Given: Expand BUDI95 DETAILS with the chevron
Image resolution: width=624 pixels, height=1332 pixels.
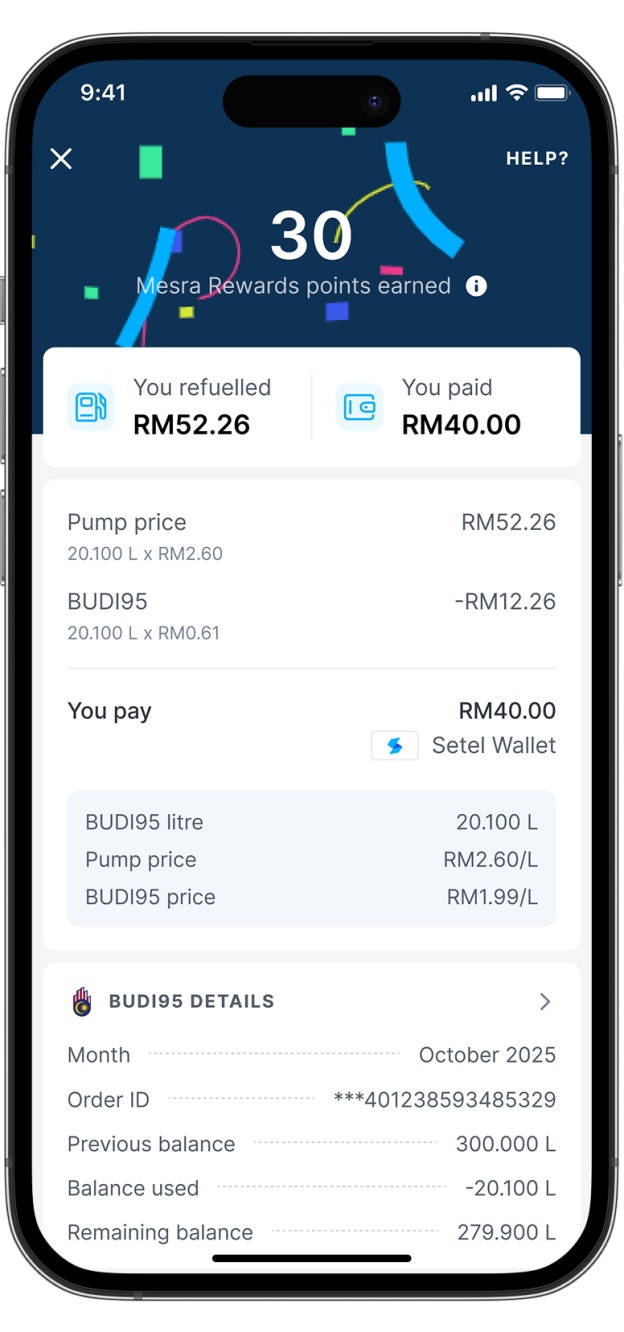Looking at the screenshot, I should click(x=545, y=1001).
